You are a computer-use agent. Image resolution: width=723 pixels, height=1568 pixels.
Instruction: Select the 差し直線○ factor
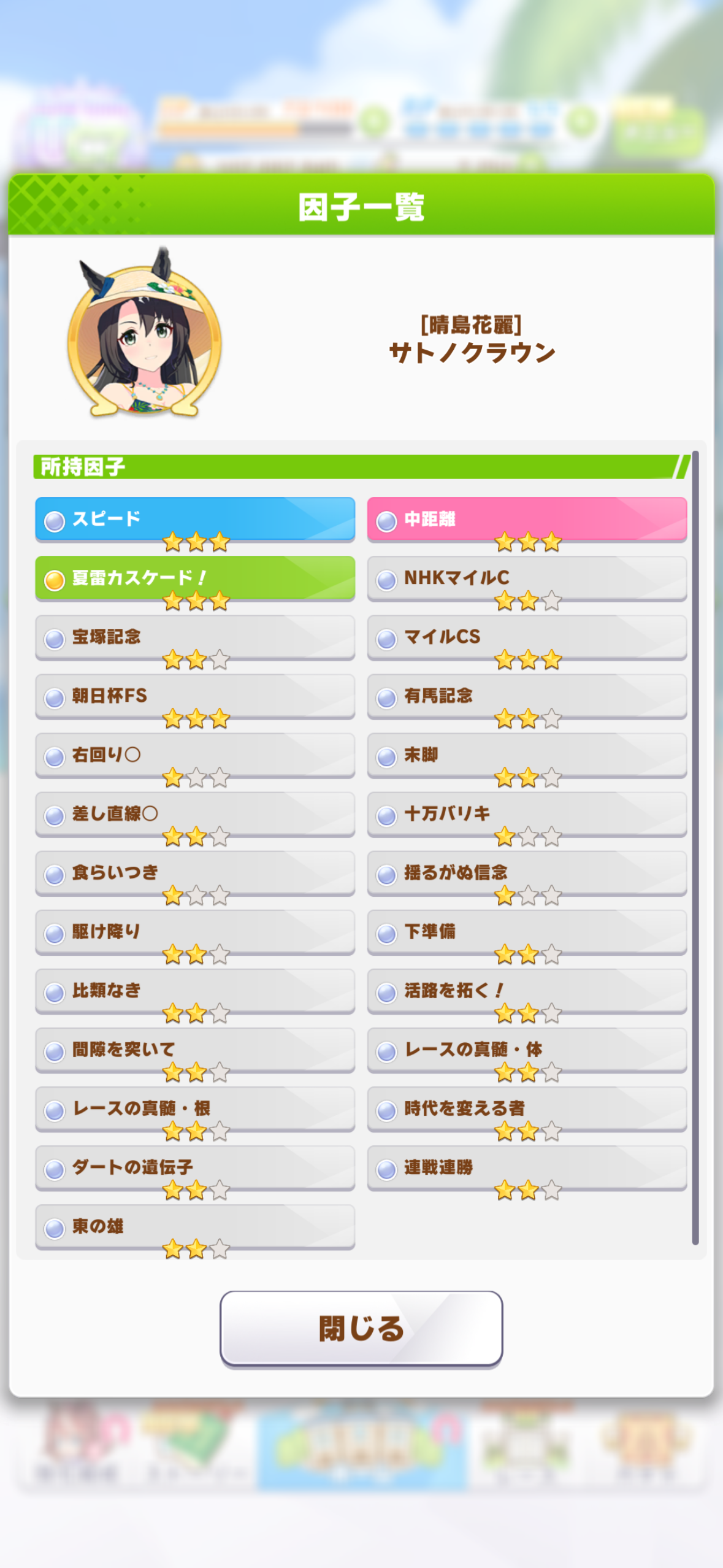[195, 813]
